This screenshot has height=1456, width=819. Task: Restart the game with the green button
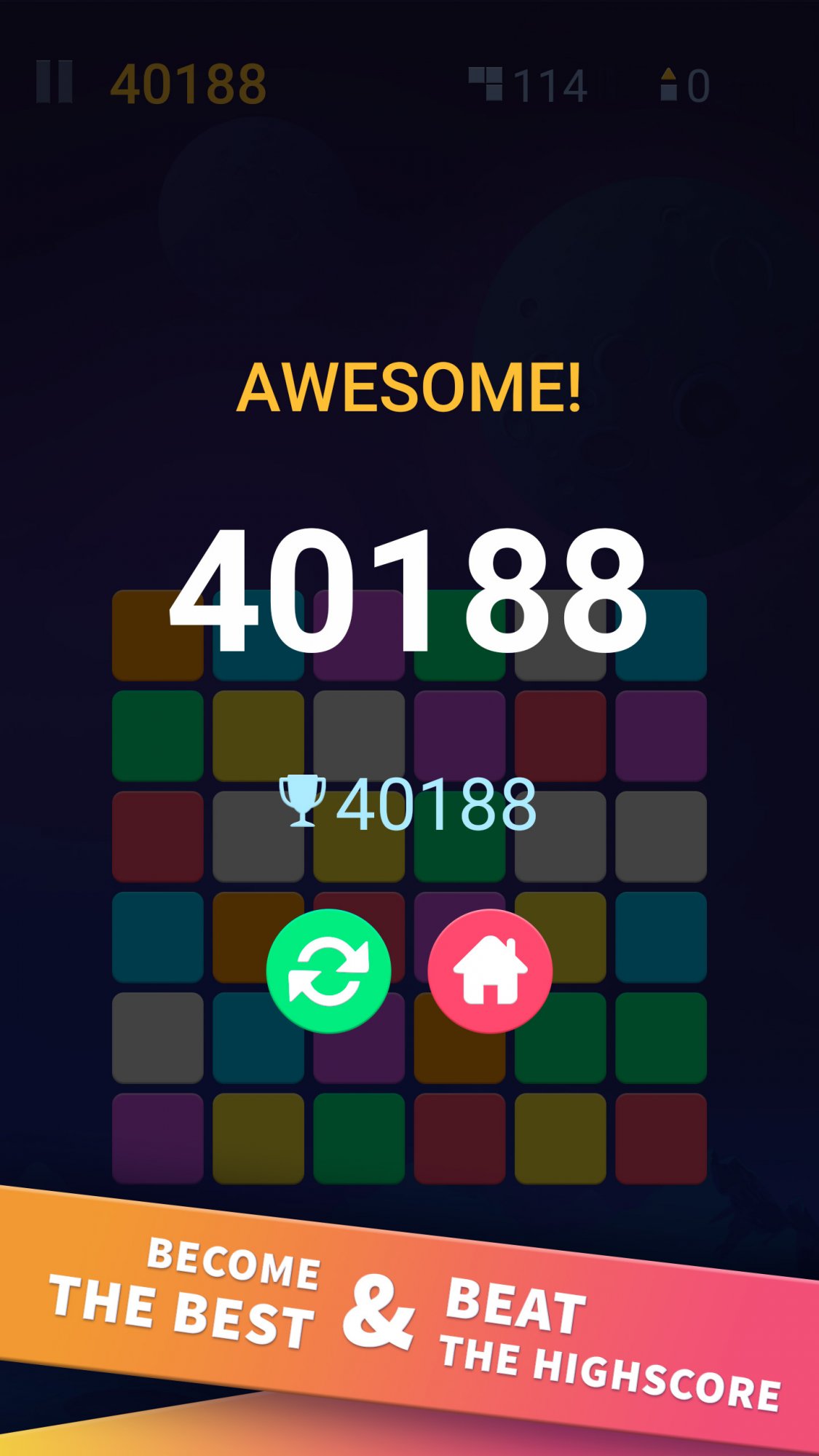(328, 970)
